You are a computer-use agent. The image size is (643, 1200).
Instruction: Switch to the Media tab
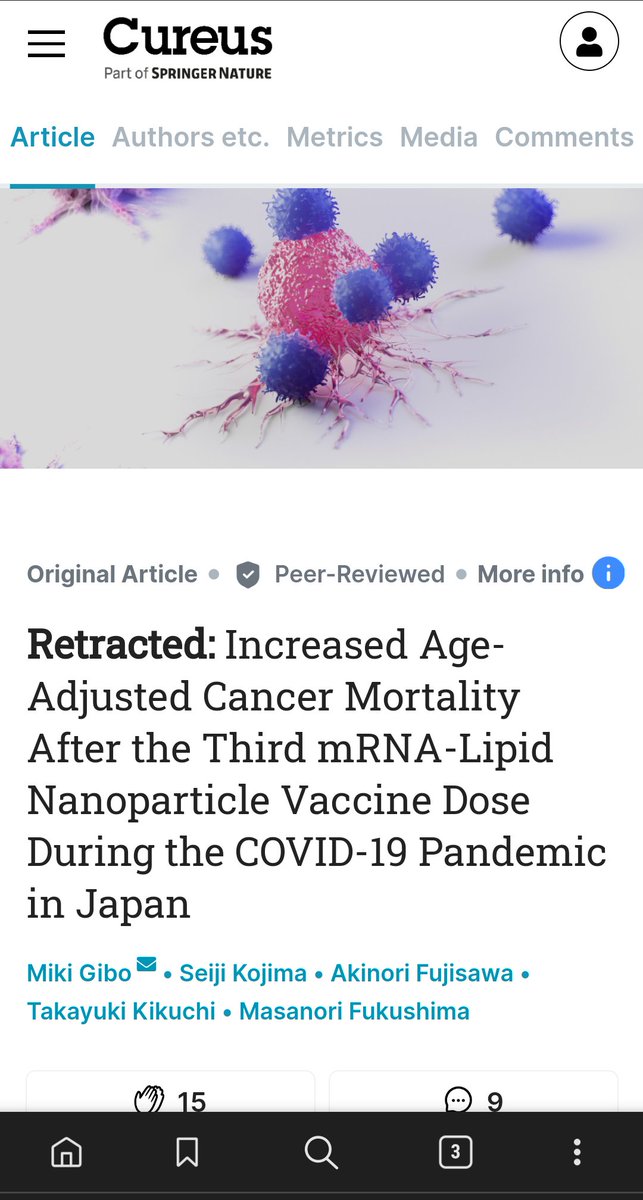pyautogui.click(x=438, y=137)
